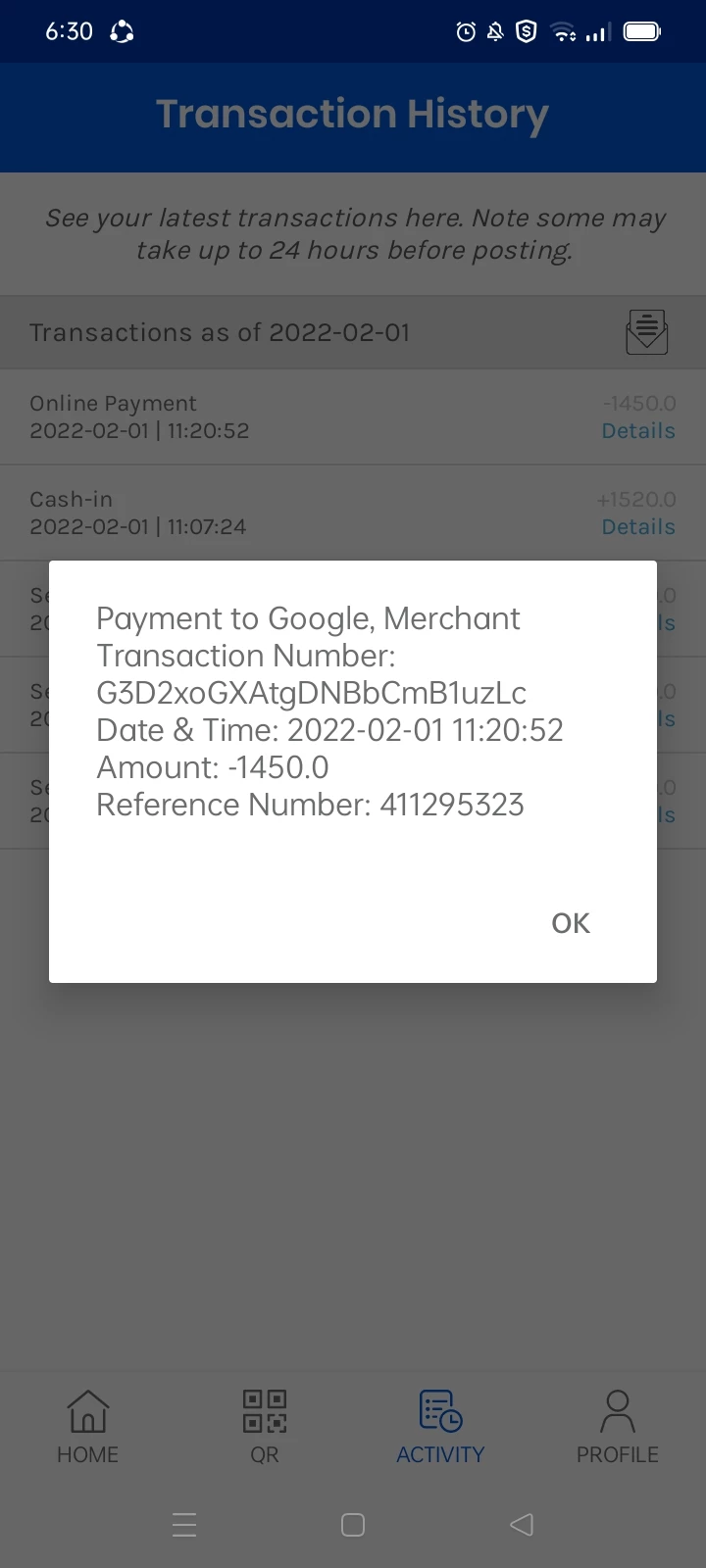Tap the statement envelope icon
Viewport: 706px width, 1568px height.
[x=646, y=332]
